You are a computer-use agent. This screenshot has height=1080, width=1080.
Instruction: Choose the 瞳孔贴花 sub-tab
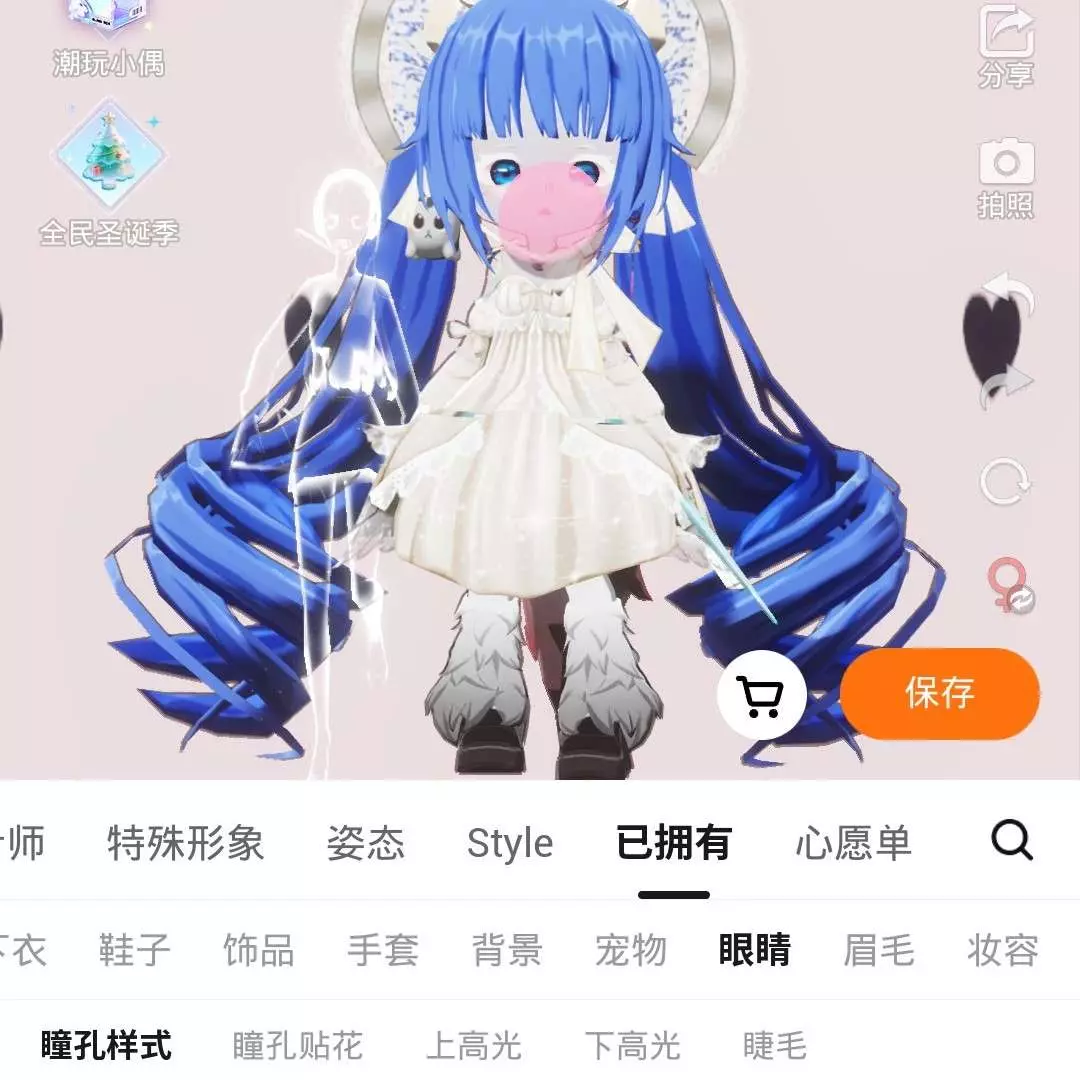tap(297, 1046)
